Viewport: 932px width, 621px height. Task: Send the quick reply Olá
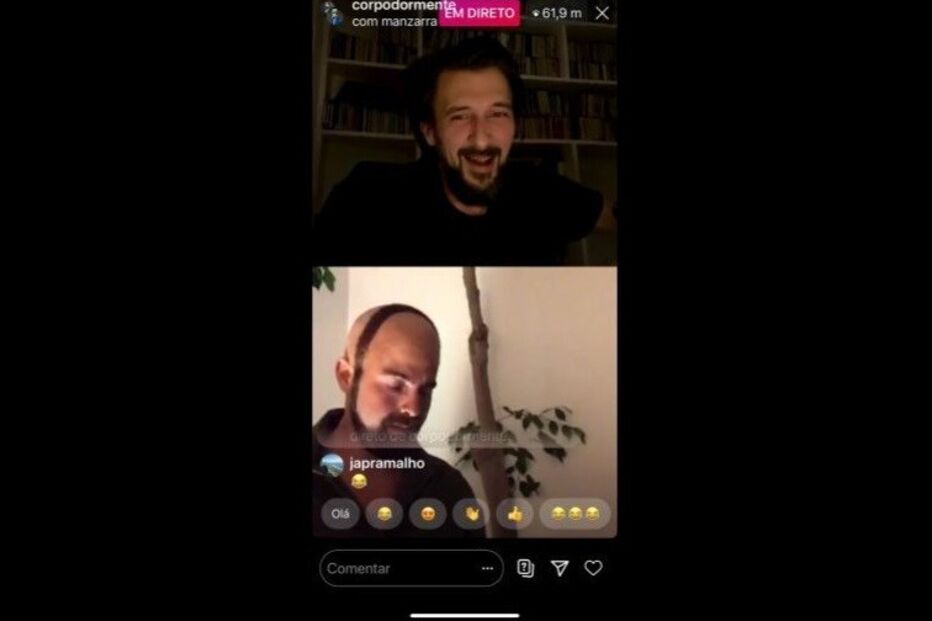pos(340,514)
